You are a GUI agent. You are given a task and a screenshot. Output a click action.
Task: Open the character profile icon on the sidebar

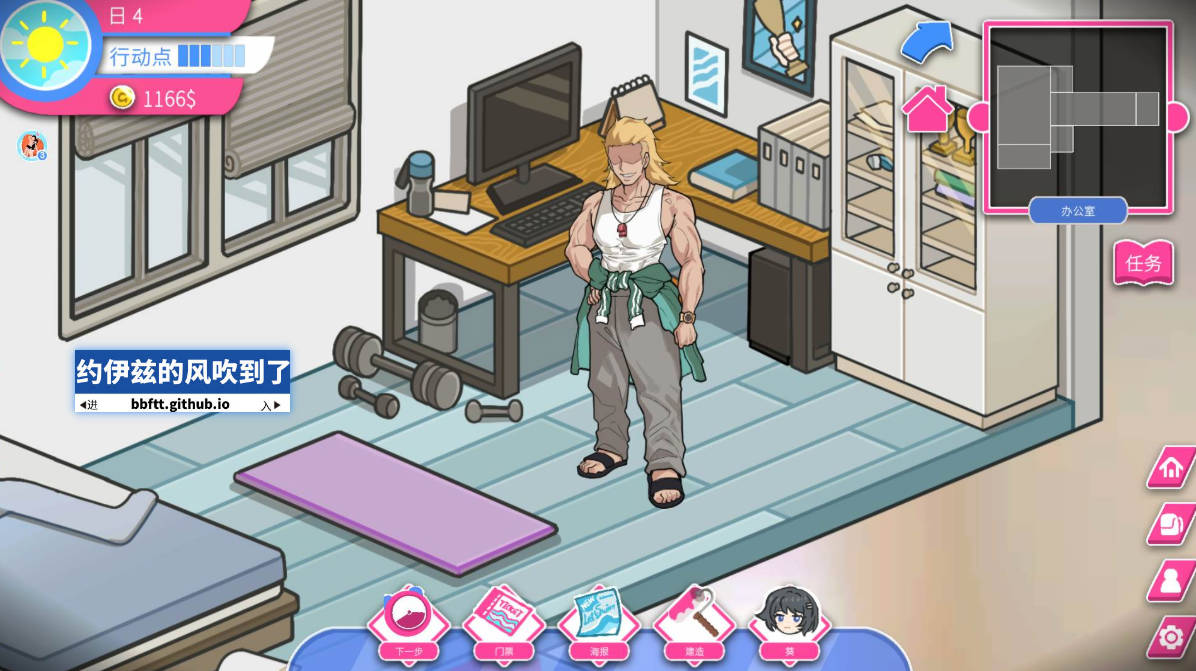pos(1171,580)
